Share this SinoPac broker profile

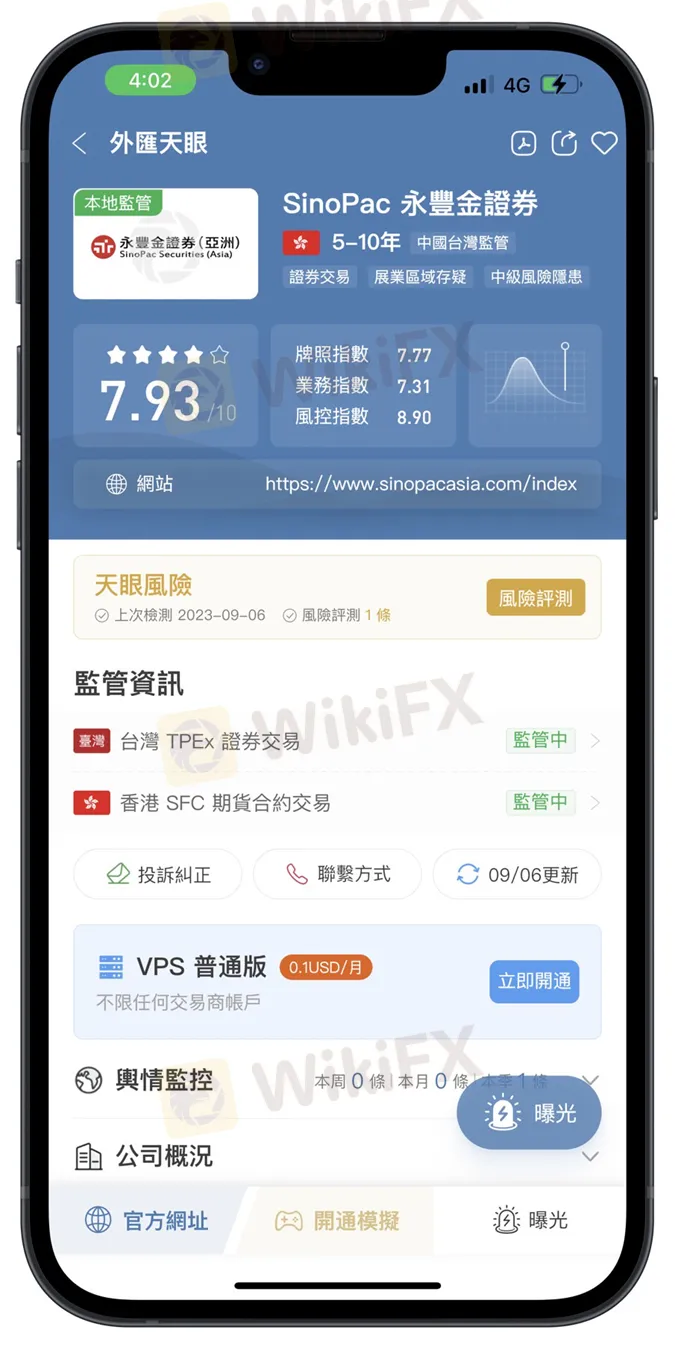click(x=564, y=143)
